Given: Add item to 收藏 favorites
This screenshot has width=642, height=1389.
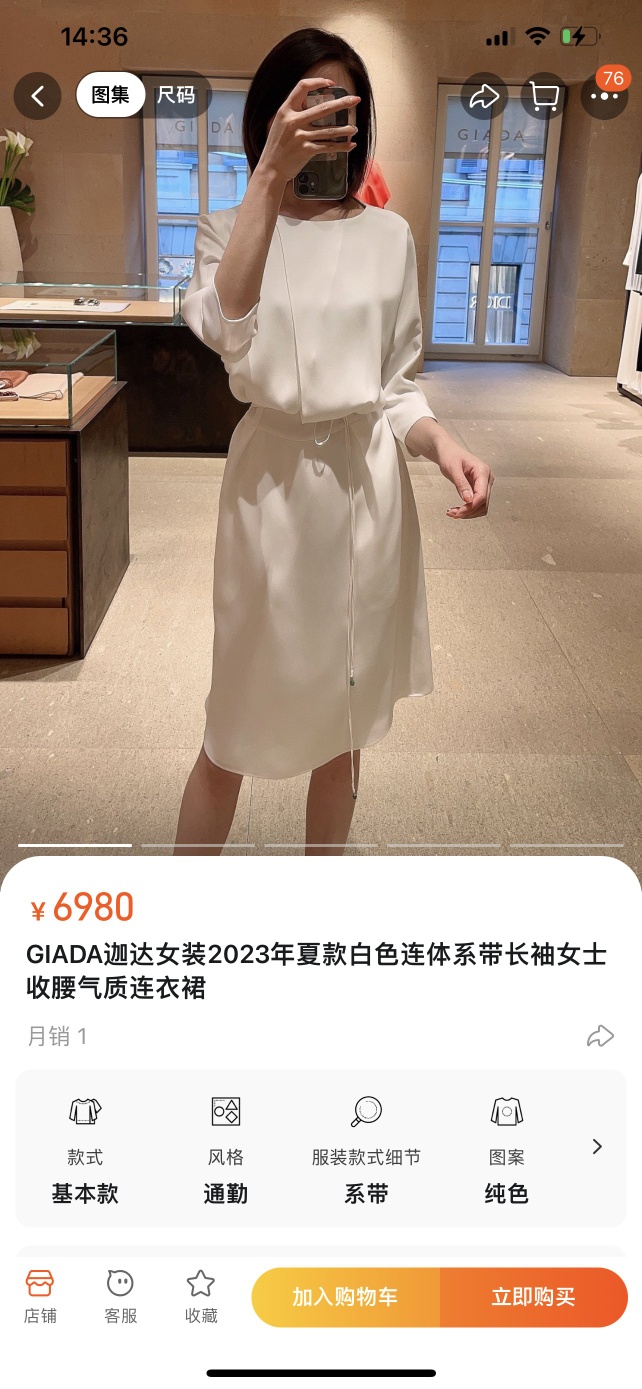Looking at the screenshot, I should click(x=201, y=1297).
